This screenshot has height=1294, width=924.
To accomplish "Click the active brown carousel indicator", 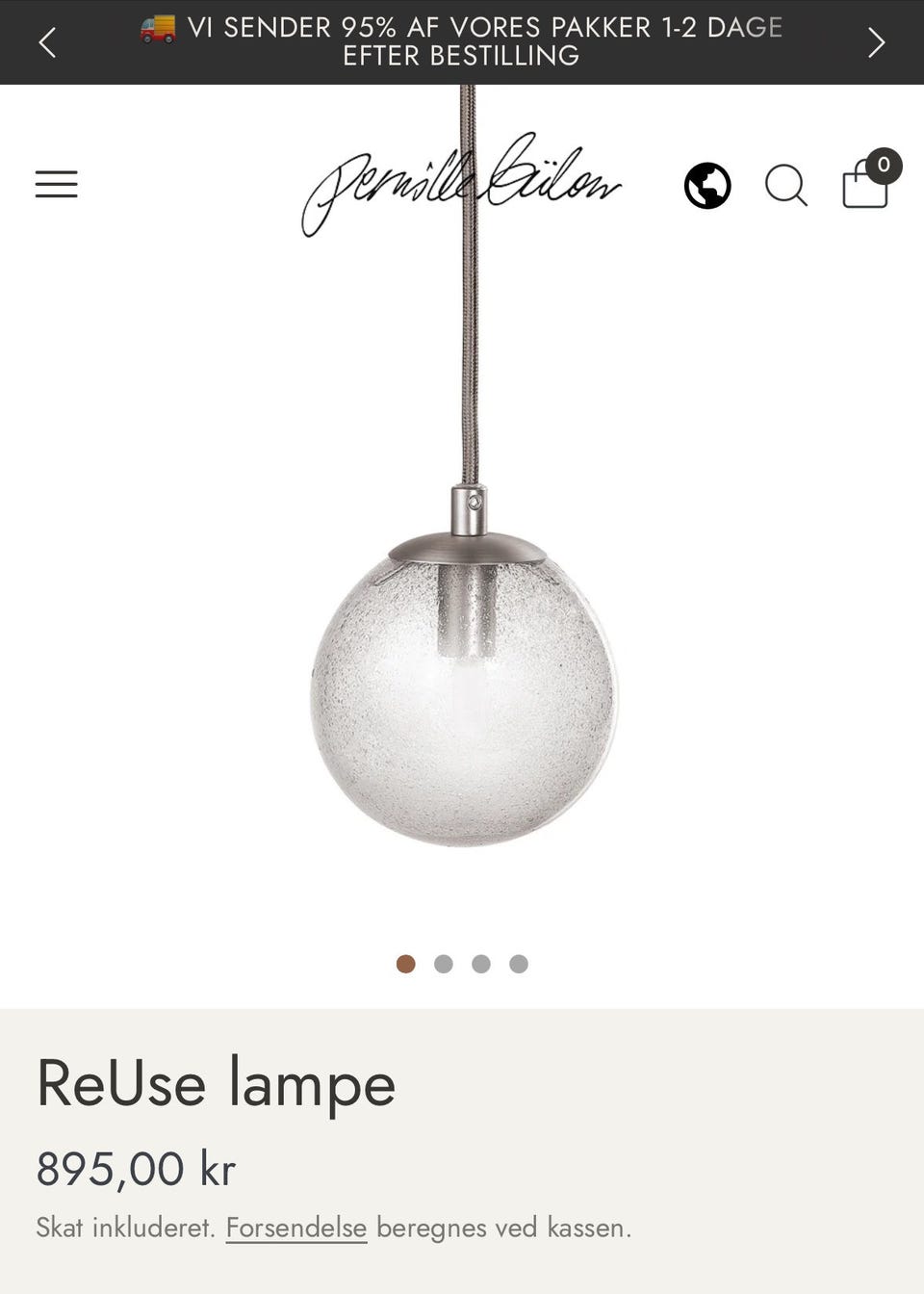I will 405,962.
